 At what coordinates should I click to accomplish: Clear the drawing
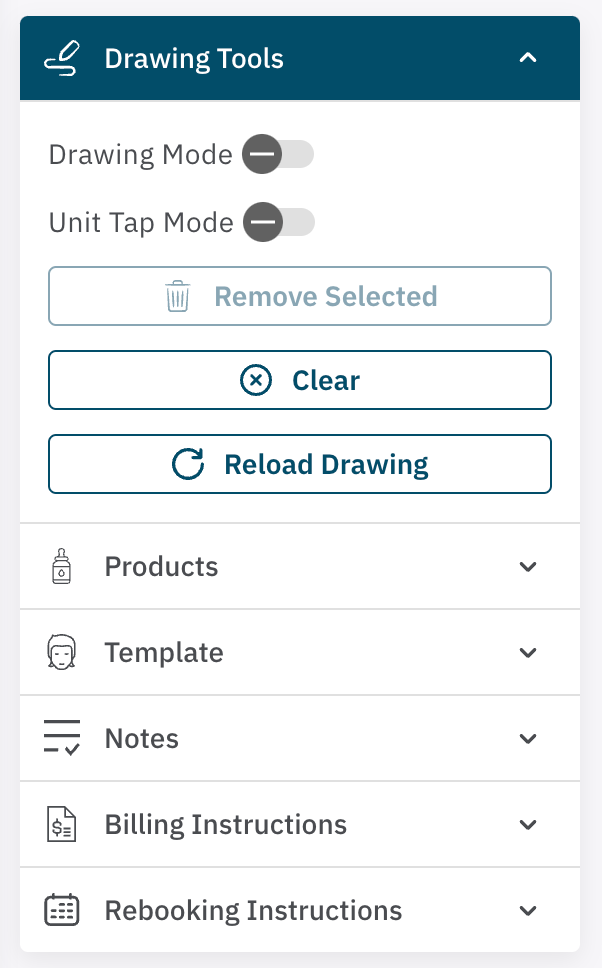pyautogui.click(x=300, y=380)
